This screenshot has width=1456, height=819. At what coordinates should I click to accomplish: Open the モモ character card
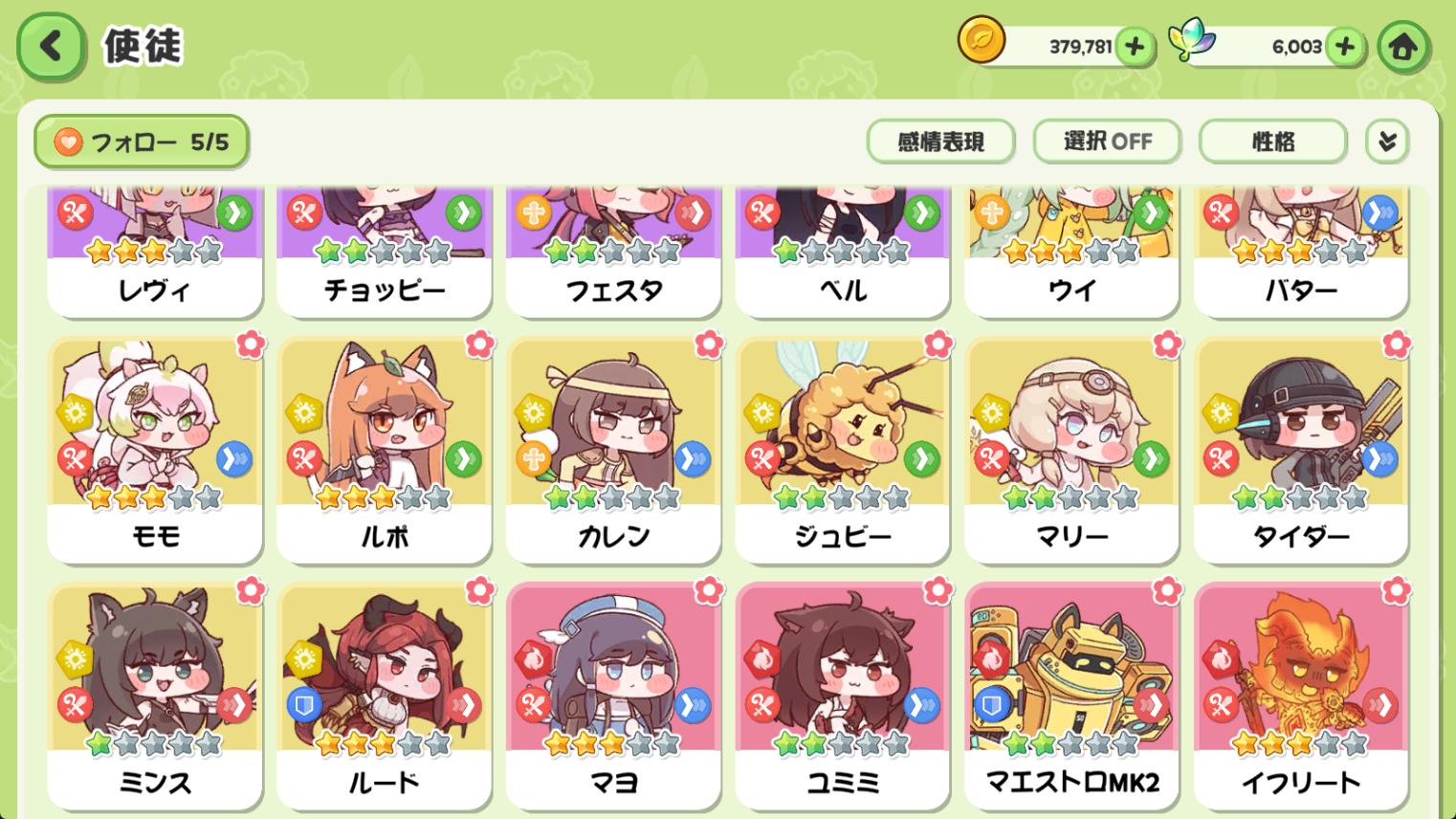pos(155,450)
